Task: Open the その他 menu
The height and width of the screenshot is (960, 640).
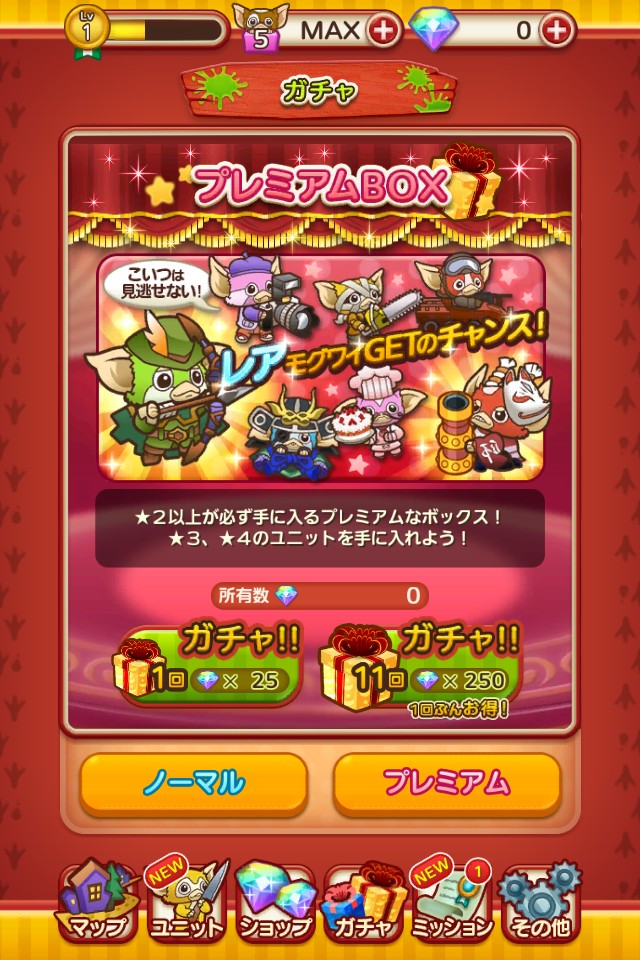Action: (x=541, y=901)
